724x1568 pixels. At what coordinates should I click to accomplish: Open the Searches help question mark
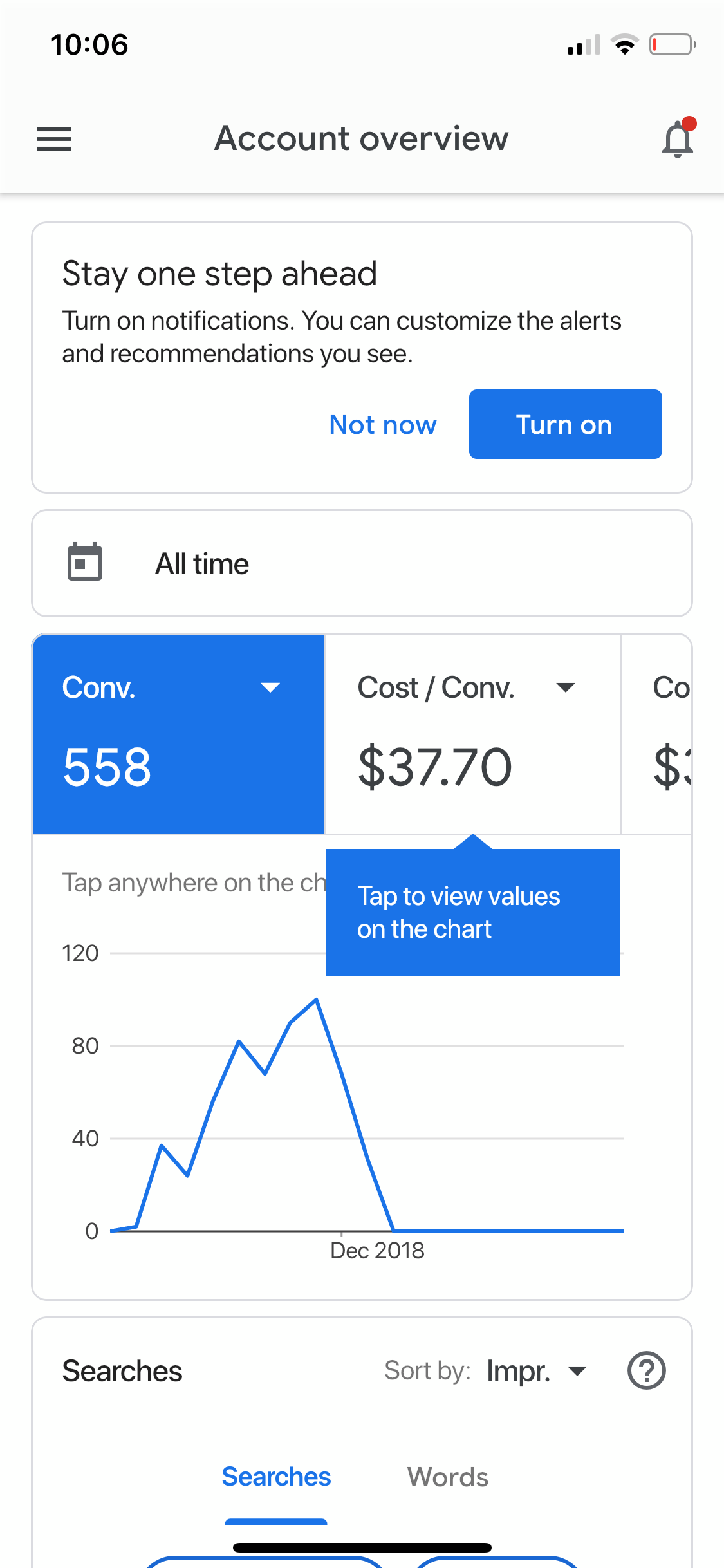pyautogui.click(x=646, y=1371)
